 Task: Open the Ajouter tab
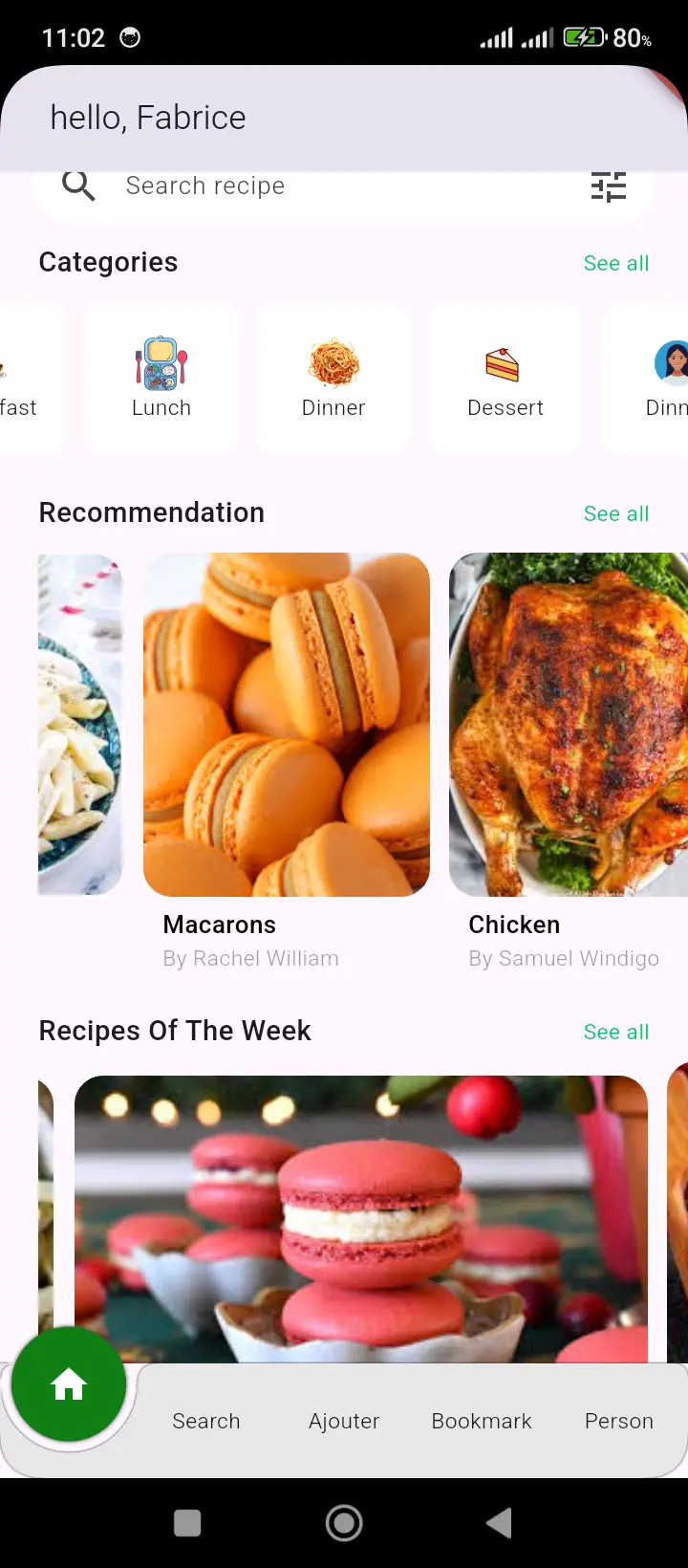coord(344,1422)
